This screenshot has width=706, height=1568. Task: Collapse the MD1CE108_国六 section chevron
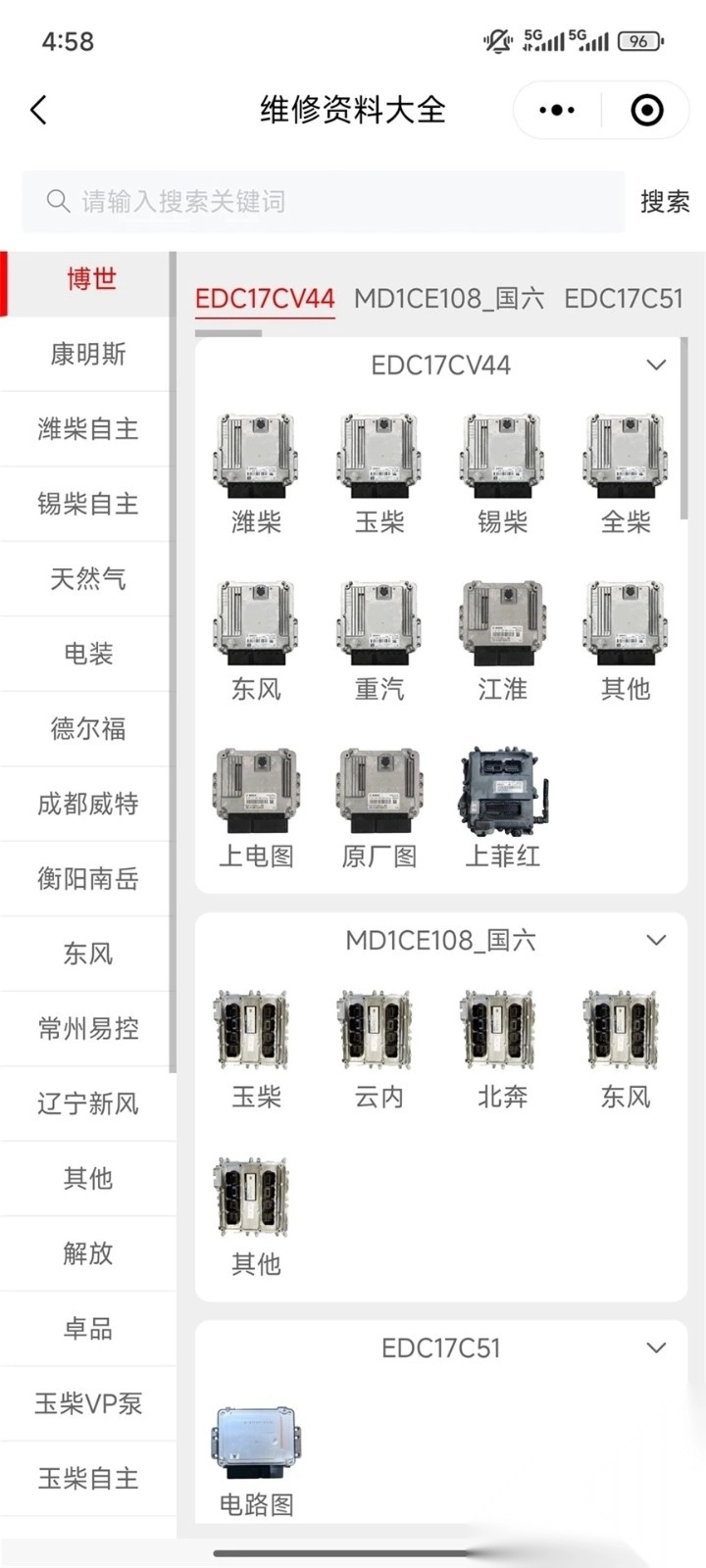(x=655, y=939)
